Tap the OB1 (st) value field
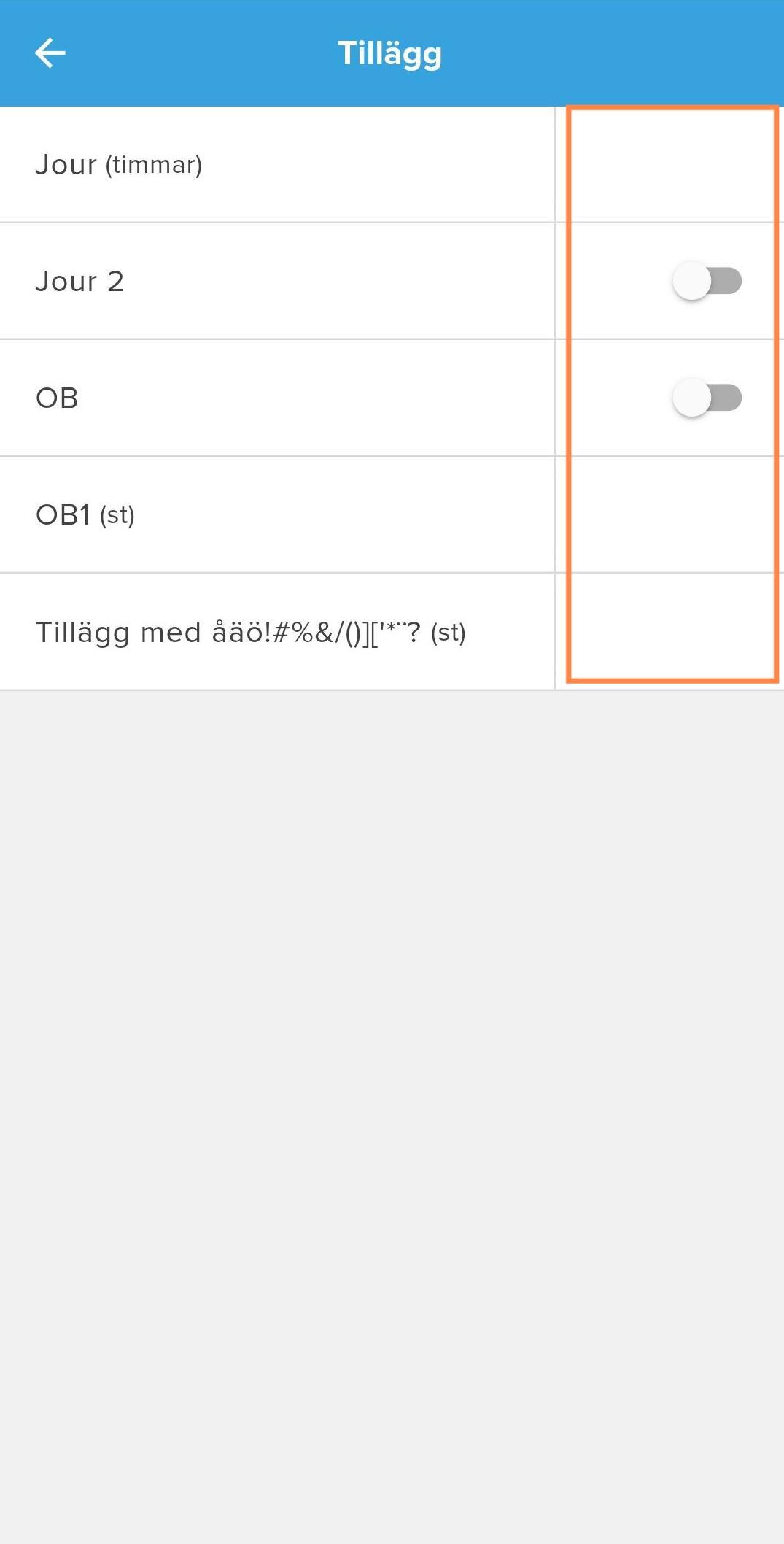This screenshot has height=1544, width=784. (669, 514)
